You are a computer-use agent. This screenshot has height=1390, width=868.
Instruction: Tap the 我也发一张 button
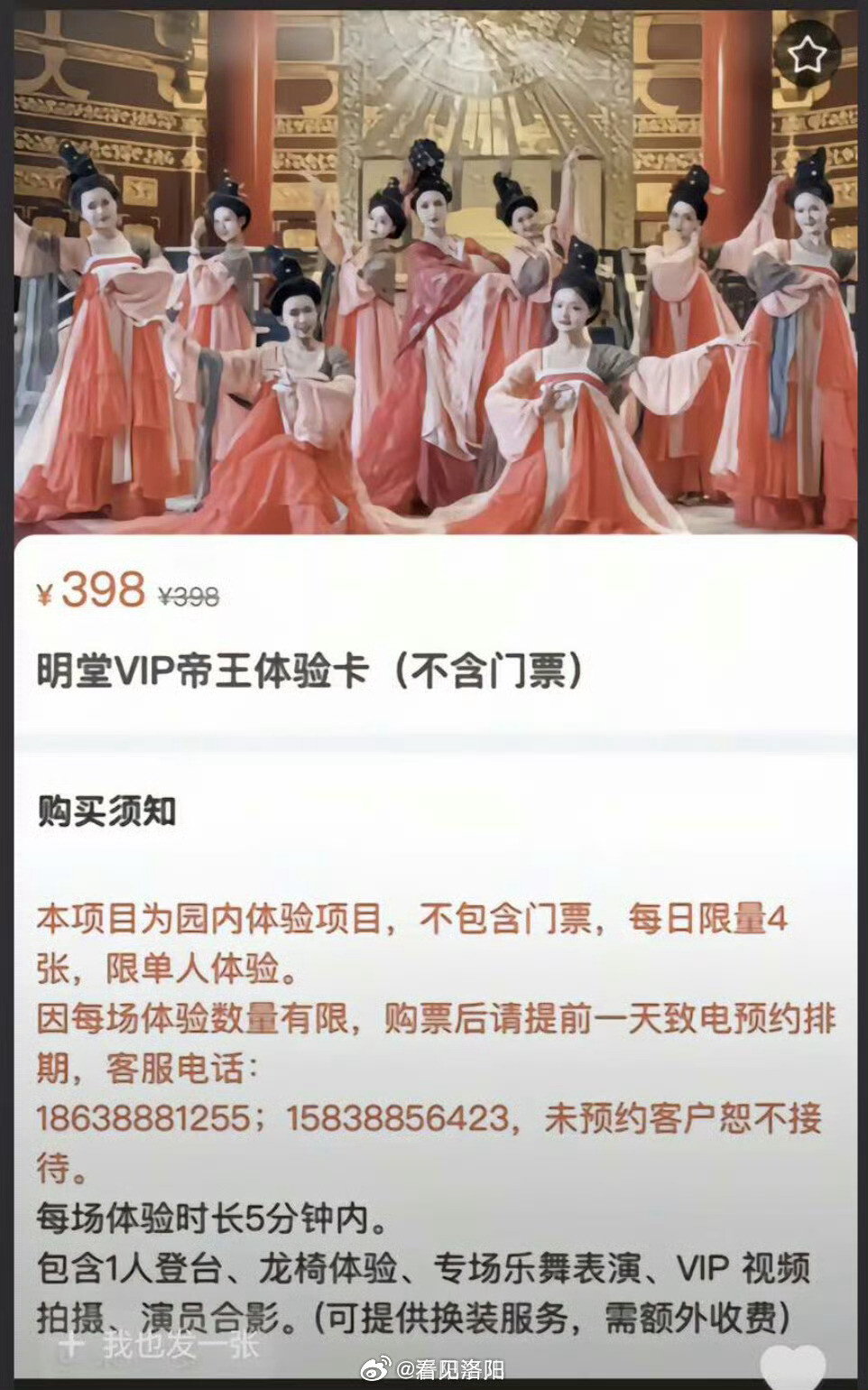[x=159, y=1344]
